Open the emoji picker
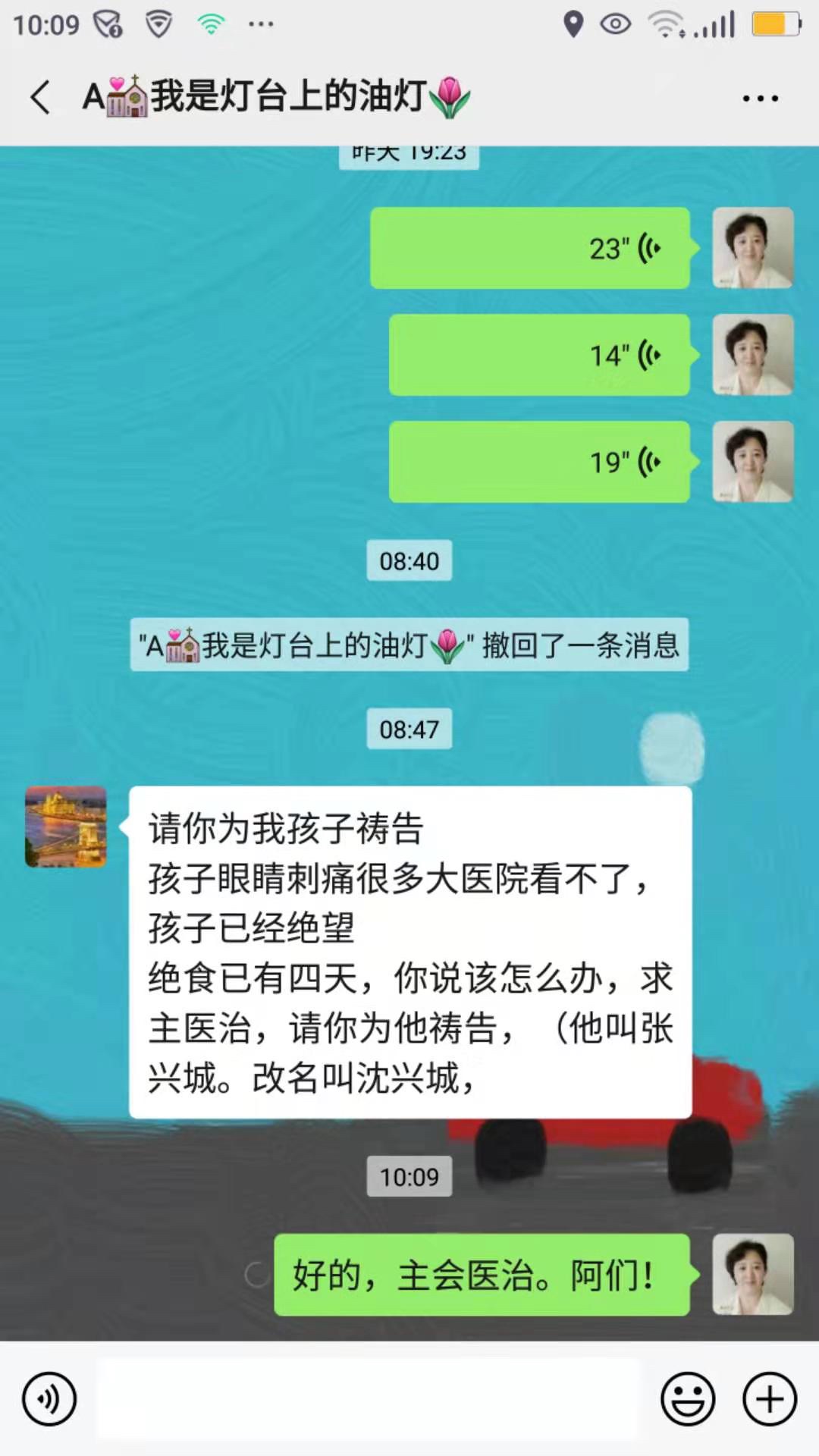819x1456 pixels. [688, 1399]
